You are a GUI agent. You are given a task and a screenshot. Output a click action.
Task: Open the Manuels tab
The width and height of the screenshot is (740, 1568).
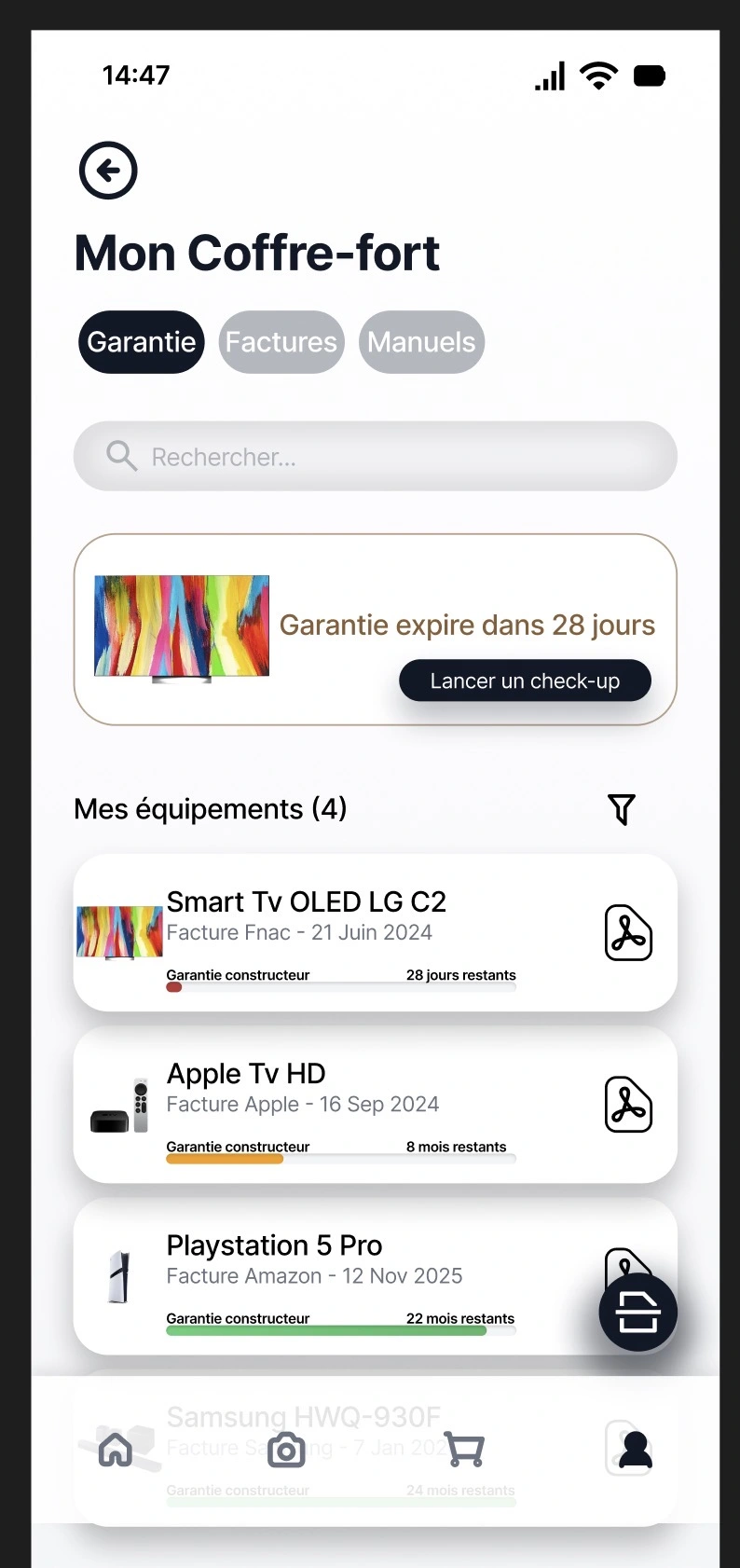[x=421, y=342]
